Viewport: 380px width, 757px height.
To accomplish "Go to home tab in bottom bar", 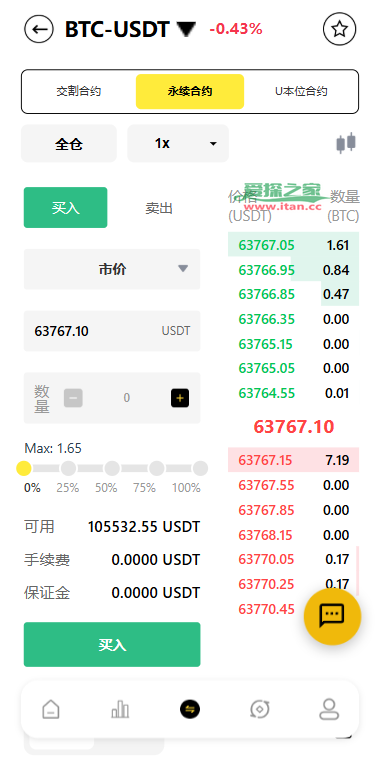I will [51, 709].
